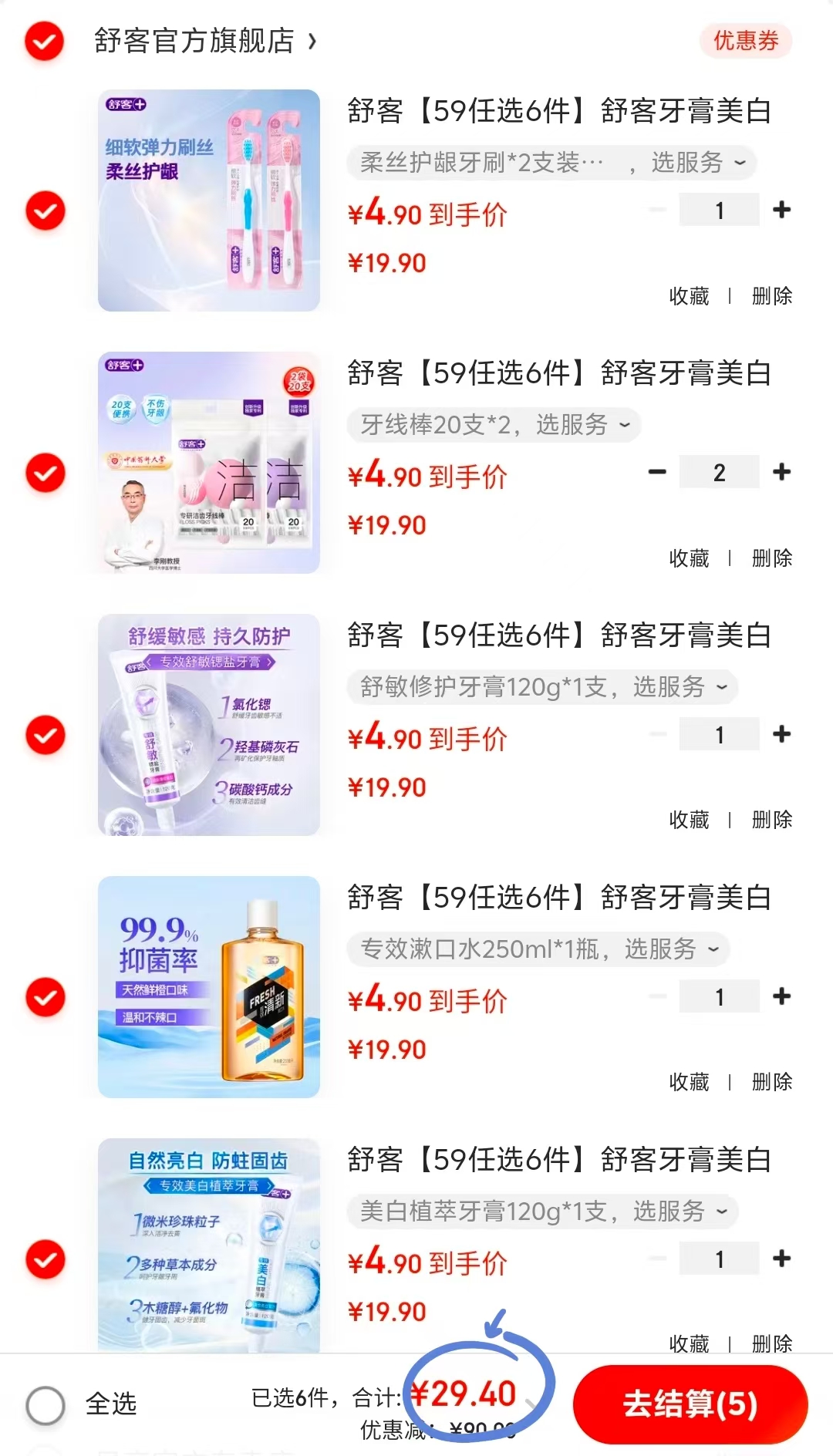Open store page via arrow beside 舒客官方旗舰店
The width and height of the screenshot is (833, 1456).
click(x=312, y=42)
